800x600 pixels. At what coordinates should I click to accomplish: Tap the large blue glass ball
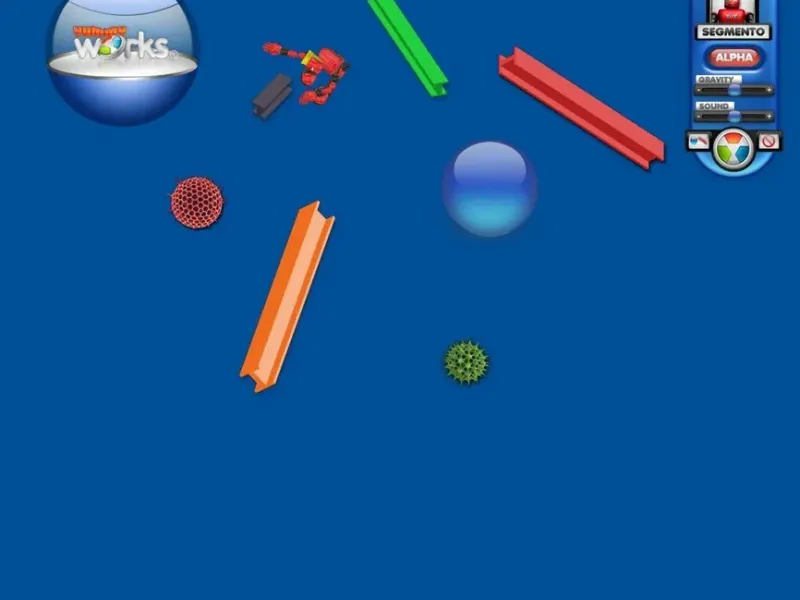[490, 189]
